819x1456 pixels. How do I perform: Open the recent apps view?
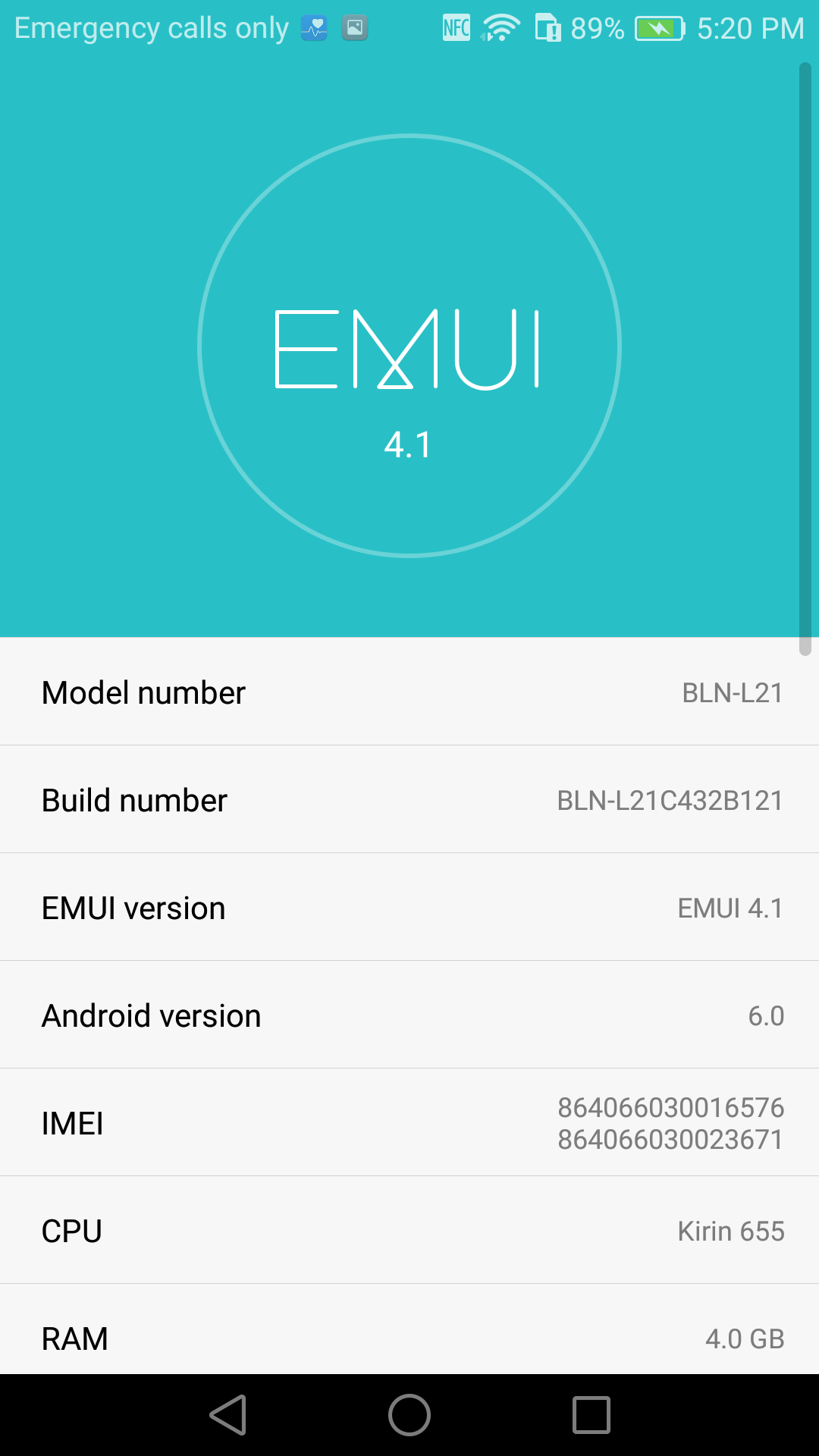click(x=591, y=1415)
